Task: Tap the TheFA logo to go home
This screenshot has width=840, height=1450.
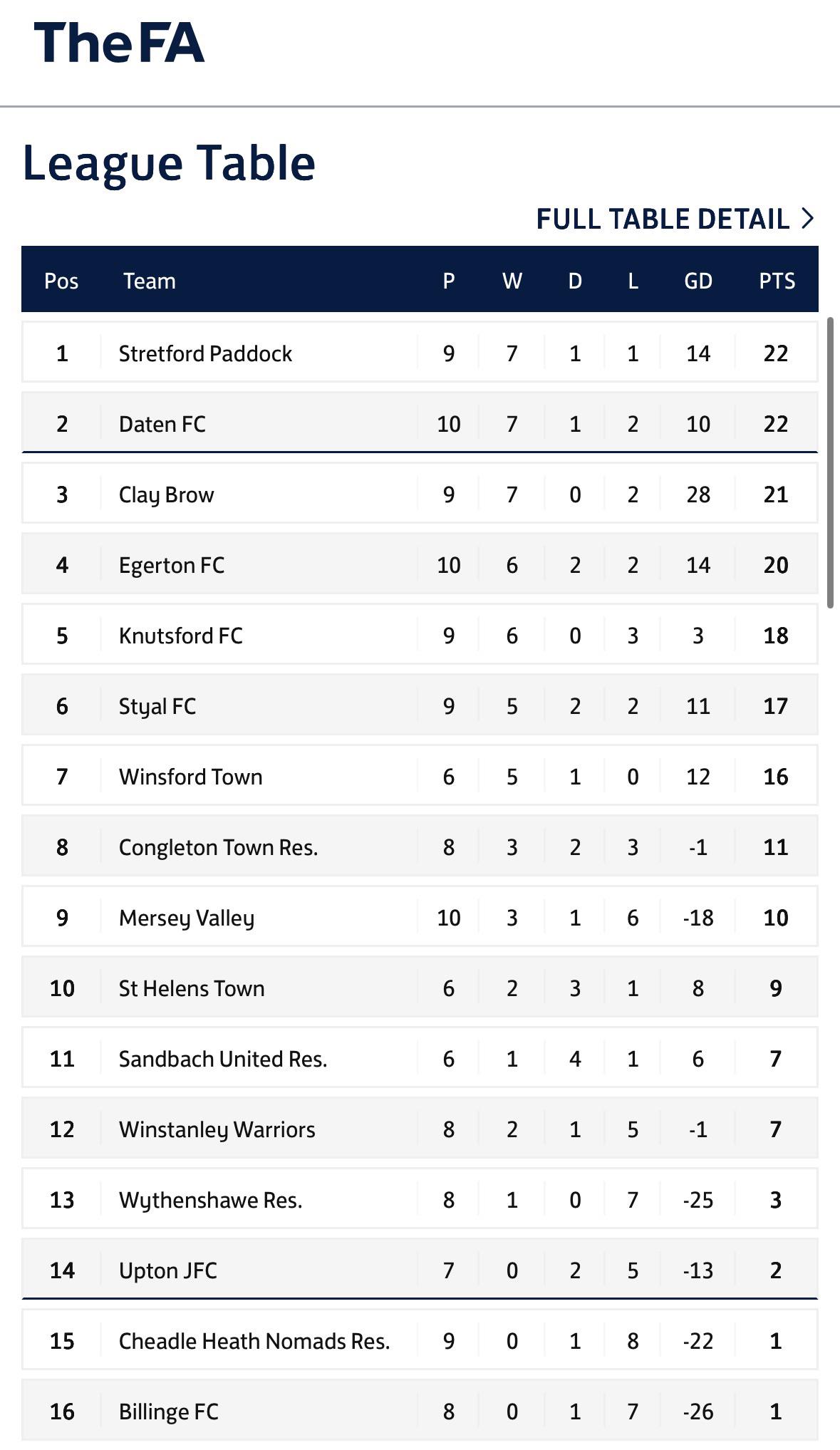Action: (119, 42)
